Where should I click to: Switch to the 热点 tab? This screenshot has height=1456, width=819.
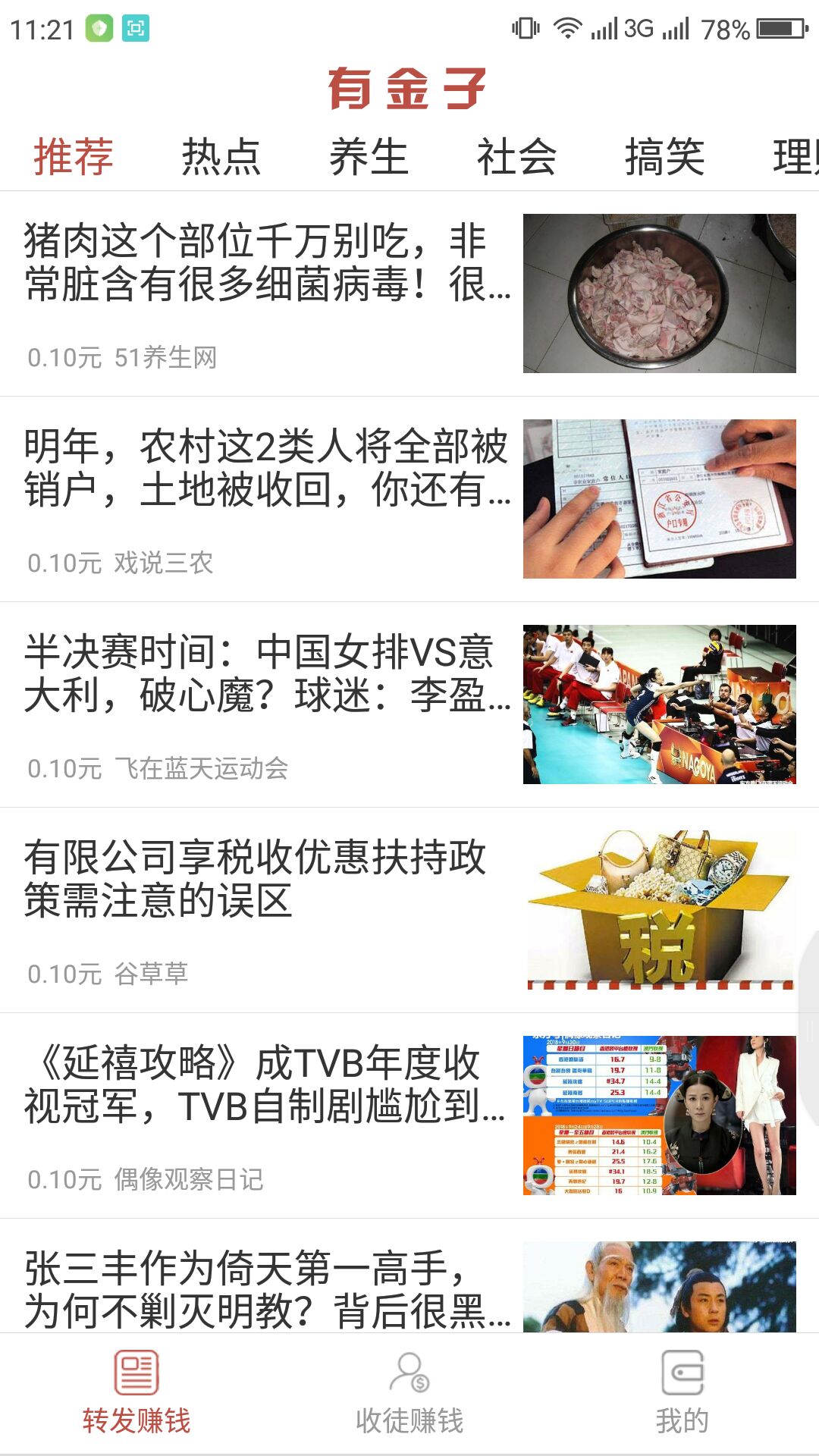221,158
